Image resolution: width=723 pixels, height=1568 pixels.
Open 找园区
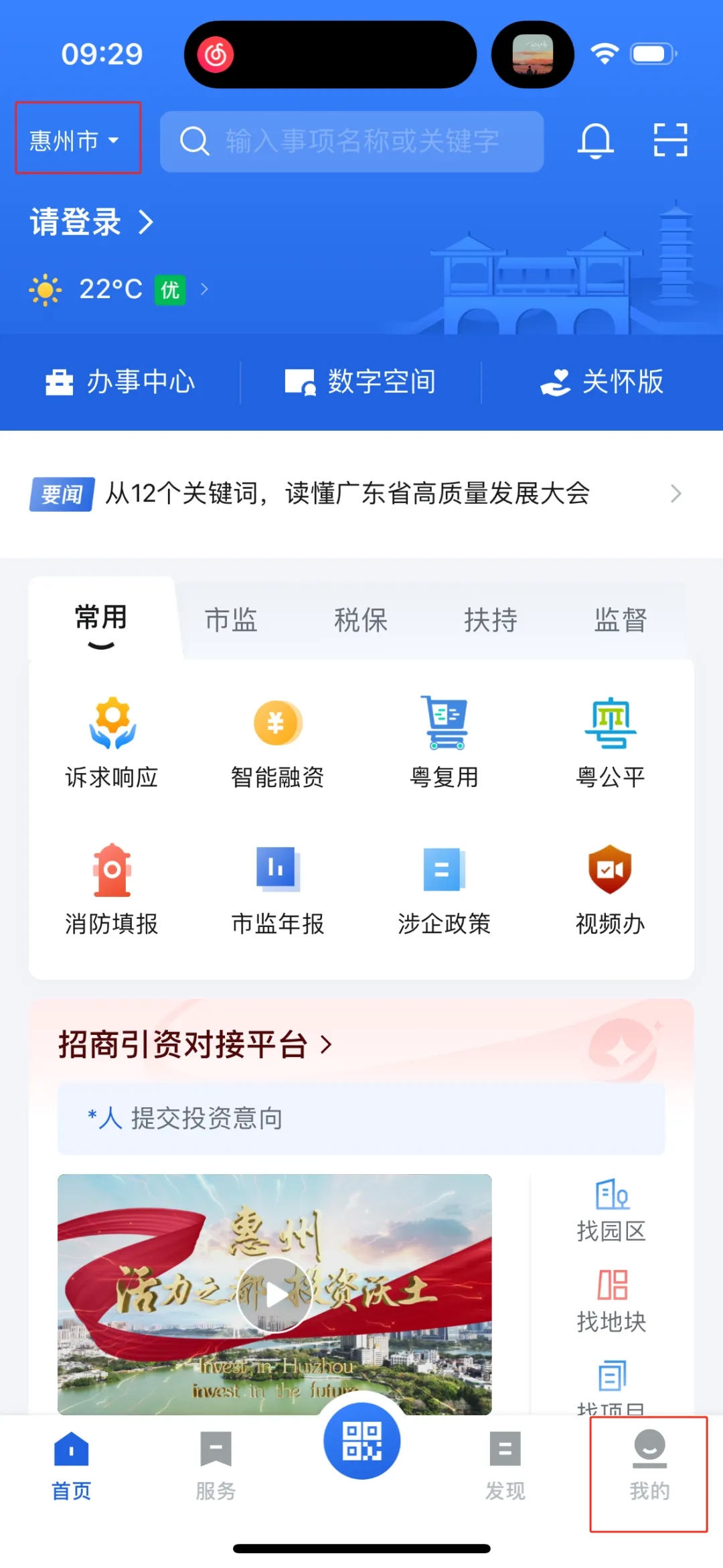click(611, 1210)
